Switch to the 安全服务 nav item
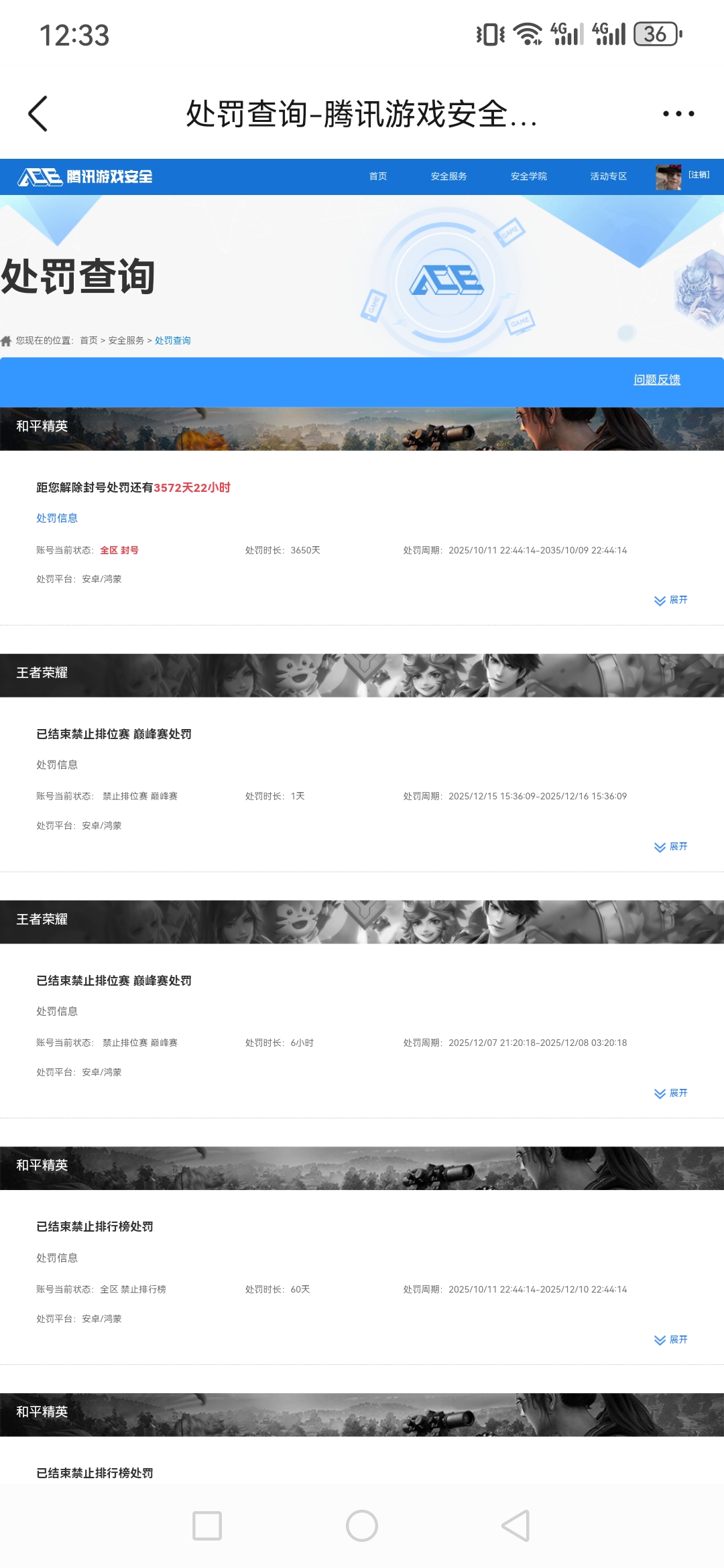Viewport: 724px width, 1568px height. [448, 177]
